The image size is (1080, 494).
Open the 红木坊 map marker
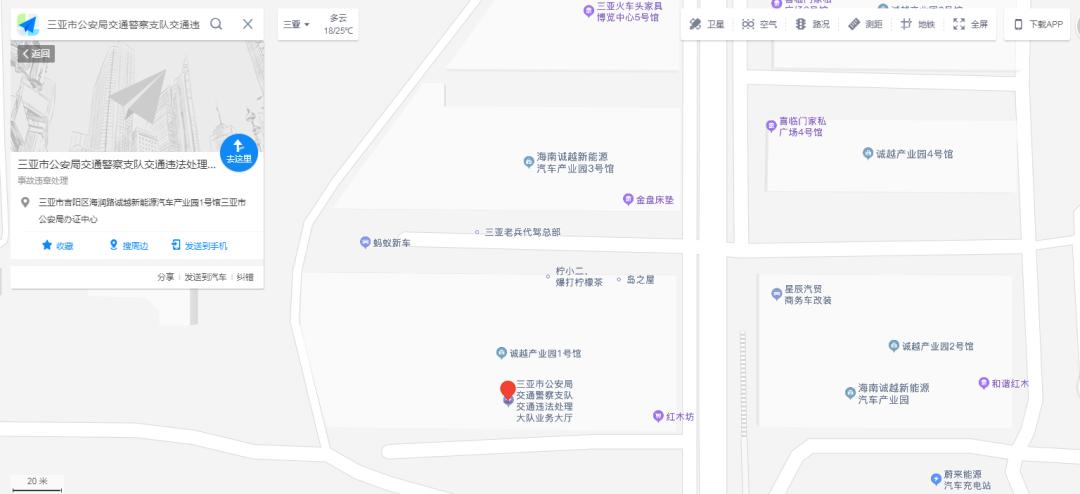[673, 416]
